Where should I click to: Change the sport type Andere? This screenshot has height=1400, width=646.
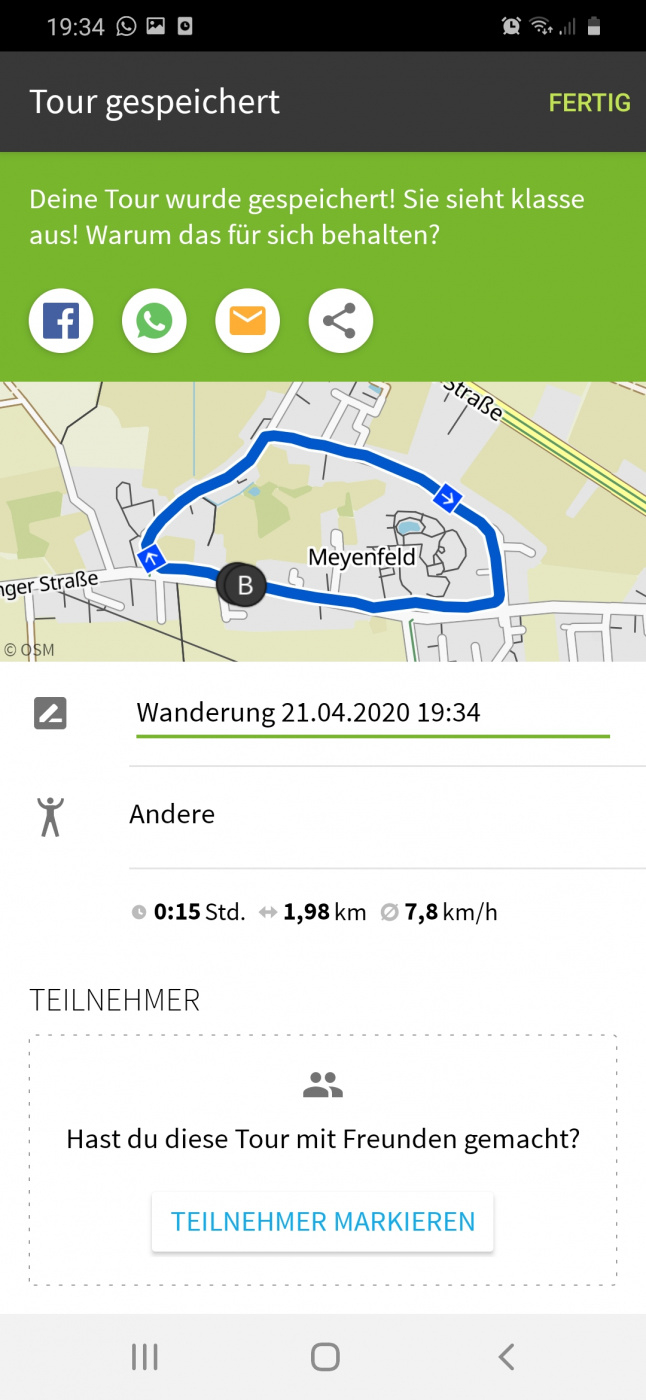[172, 814]
